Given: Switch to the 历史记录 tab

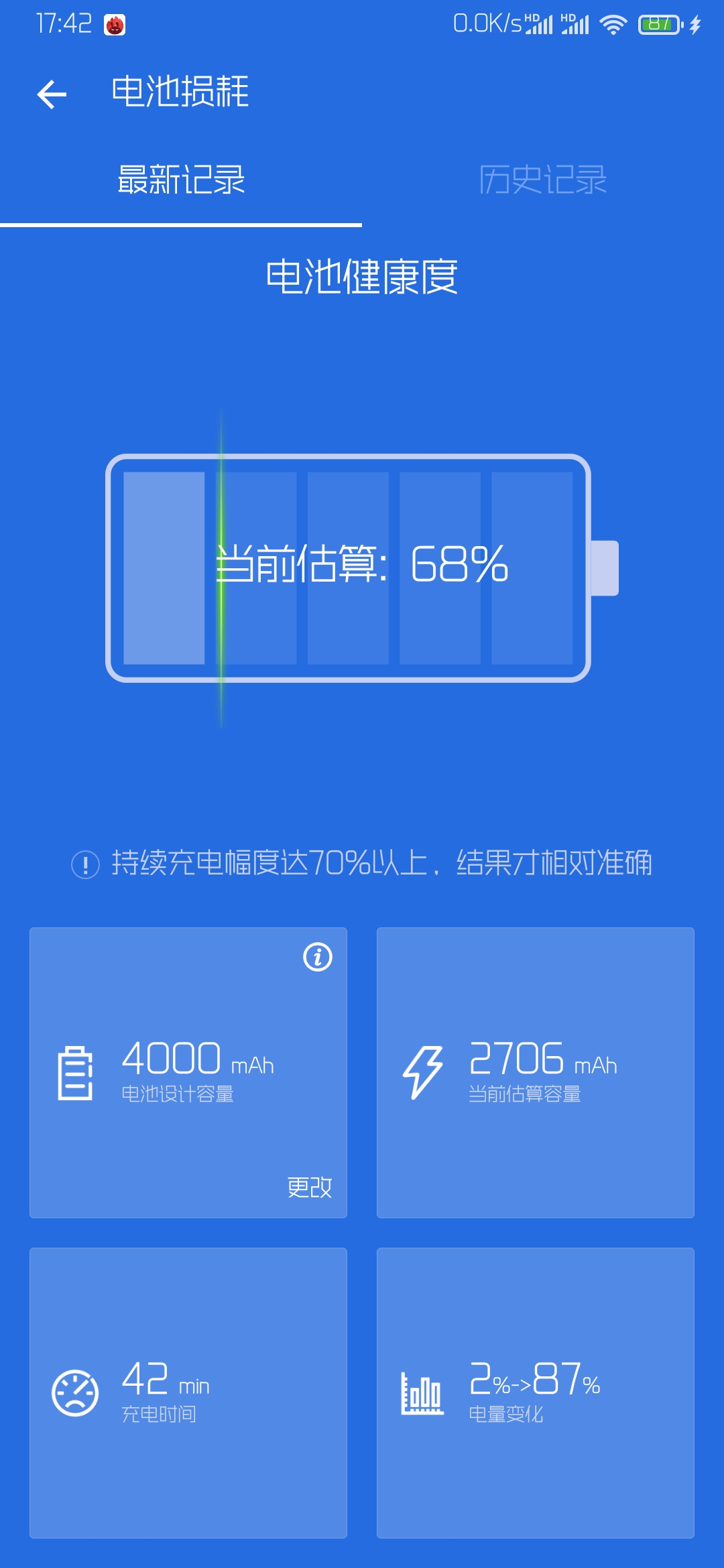Looking at the screenshot, I should point(543,180).
